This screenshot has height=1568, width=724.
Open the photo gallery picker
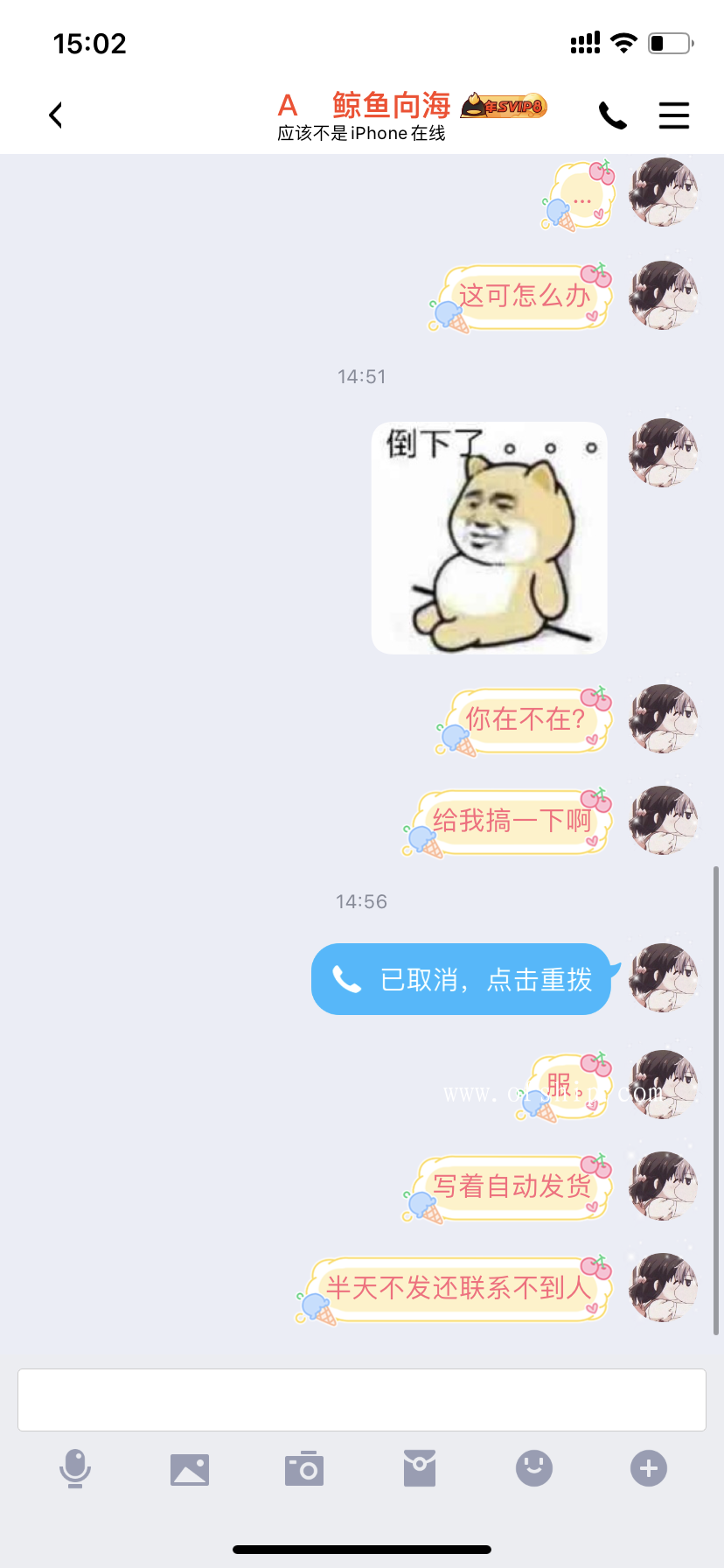(190, 1469)
